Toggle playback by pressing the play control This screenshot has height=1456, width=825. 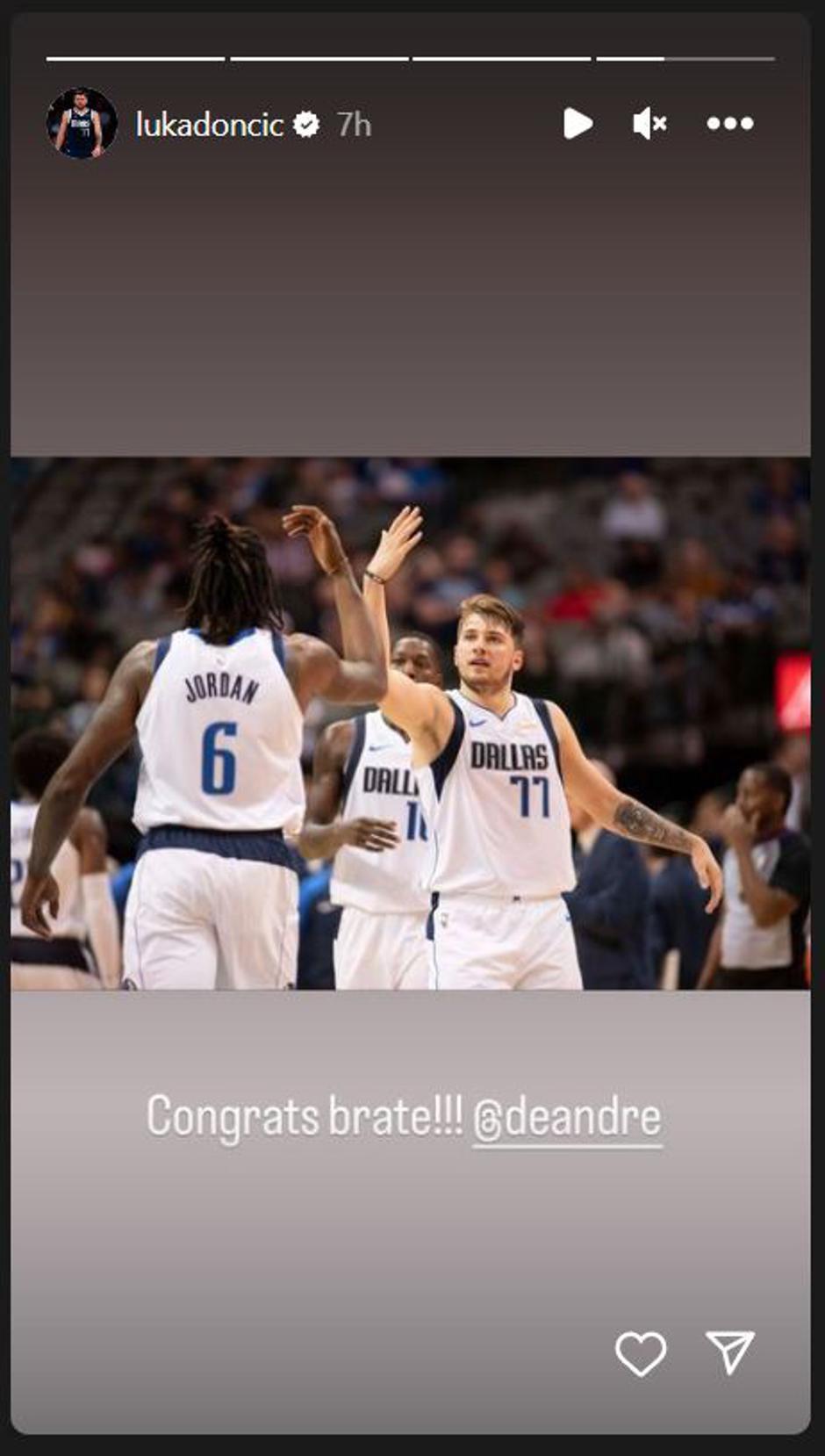pos(578,125)
